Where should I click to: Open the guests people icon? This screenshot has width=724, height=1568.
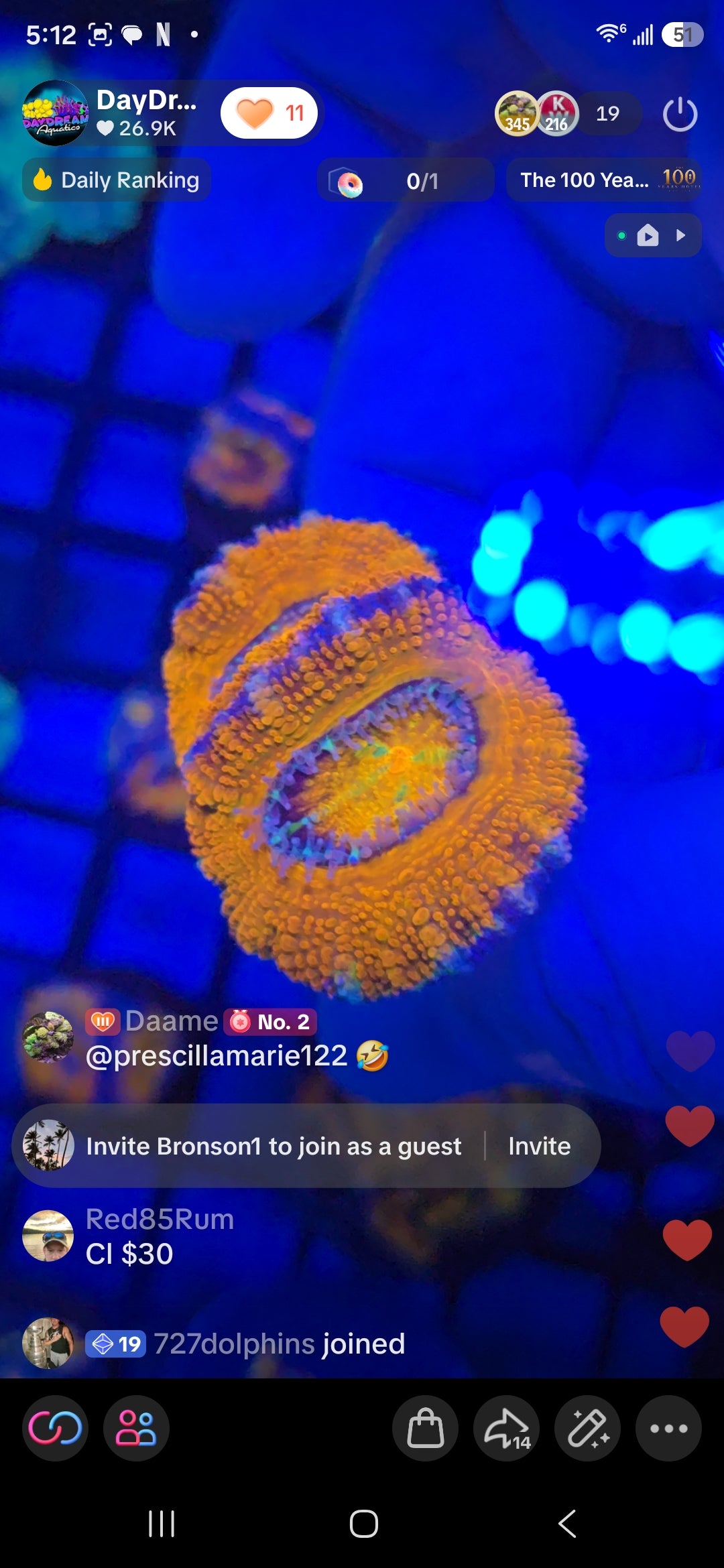click(x=136, y=1428)
